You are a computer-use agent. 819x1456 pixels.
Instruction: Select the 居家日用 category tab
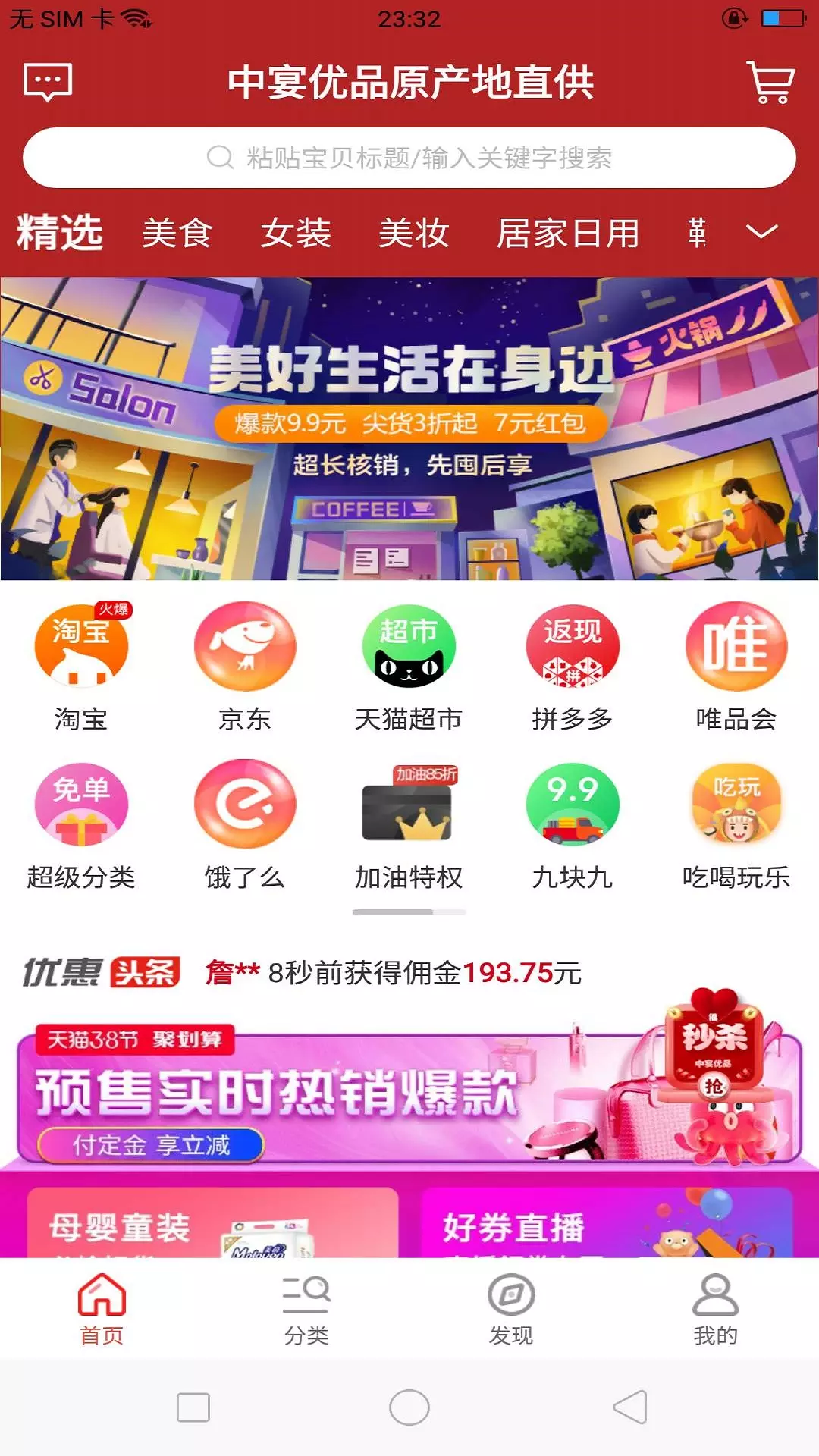(568, 233)
